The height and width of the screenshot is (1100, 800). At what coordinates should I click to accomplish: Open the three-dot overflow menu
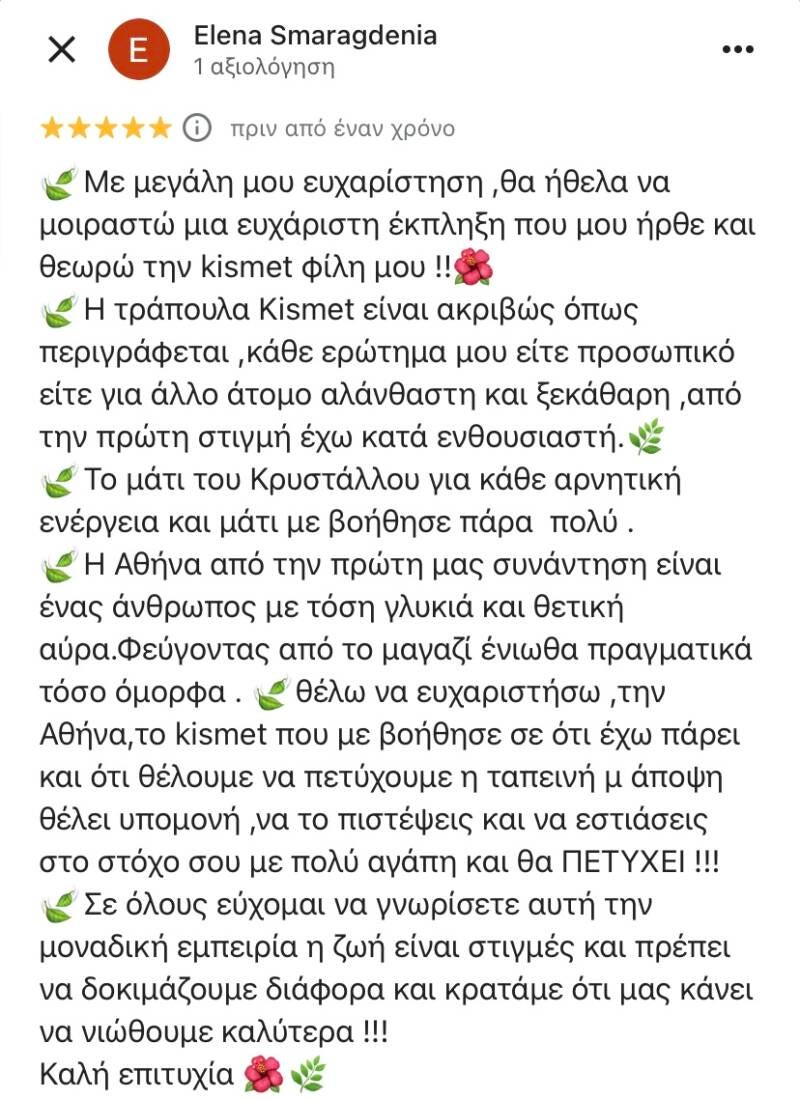point(738,49)
